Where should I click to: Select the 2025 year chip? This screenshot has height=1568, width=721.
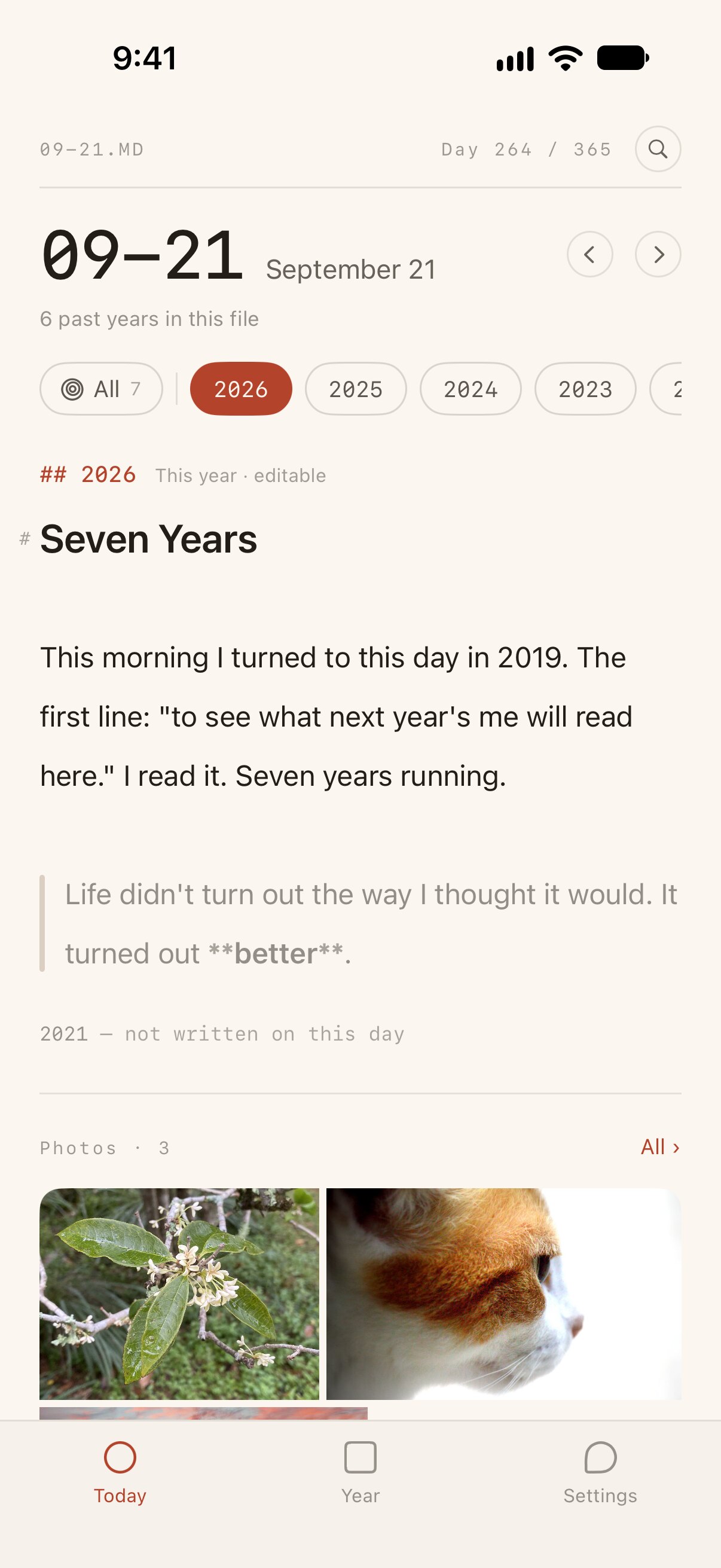356,389
